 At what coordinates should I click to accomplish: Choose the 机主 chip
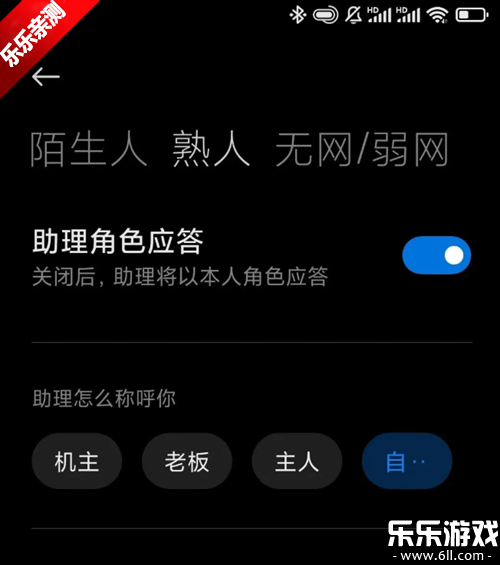[77, 461]
